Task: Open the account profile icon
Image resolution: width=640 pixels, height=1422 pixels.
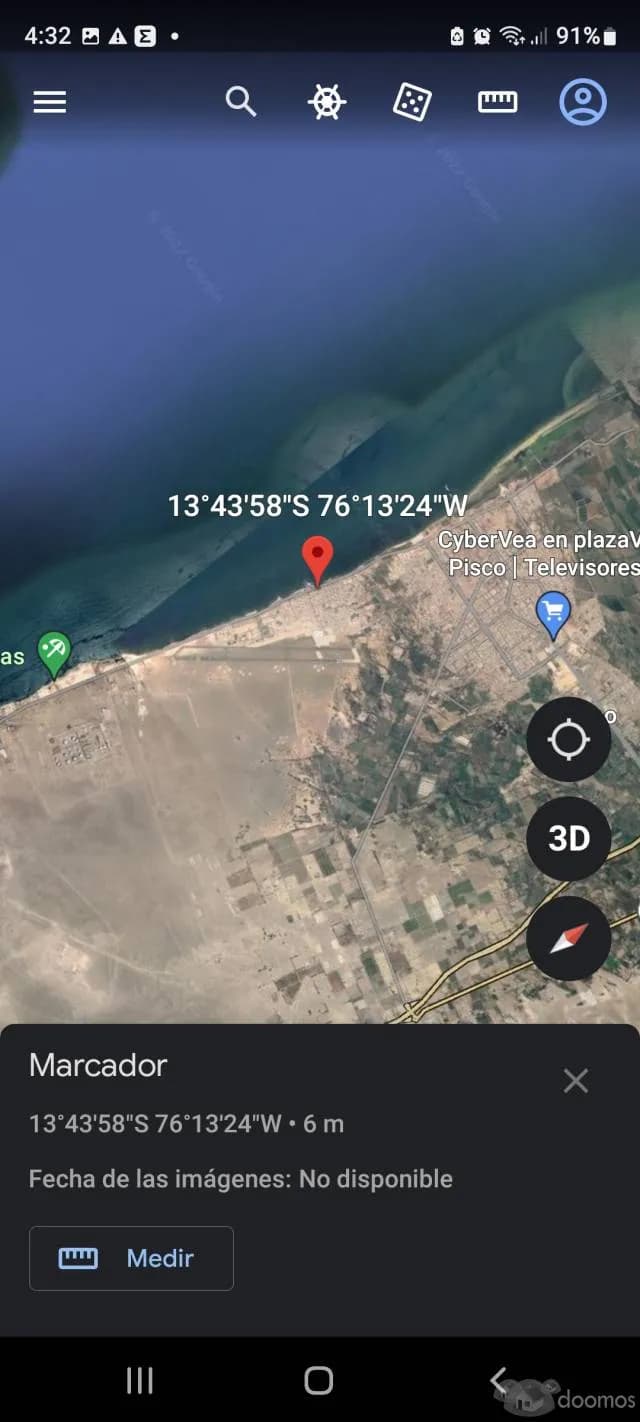Action: [582, 102]
